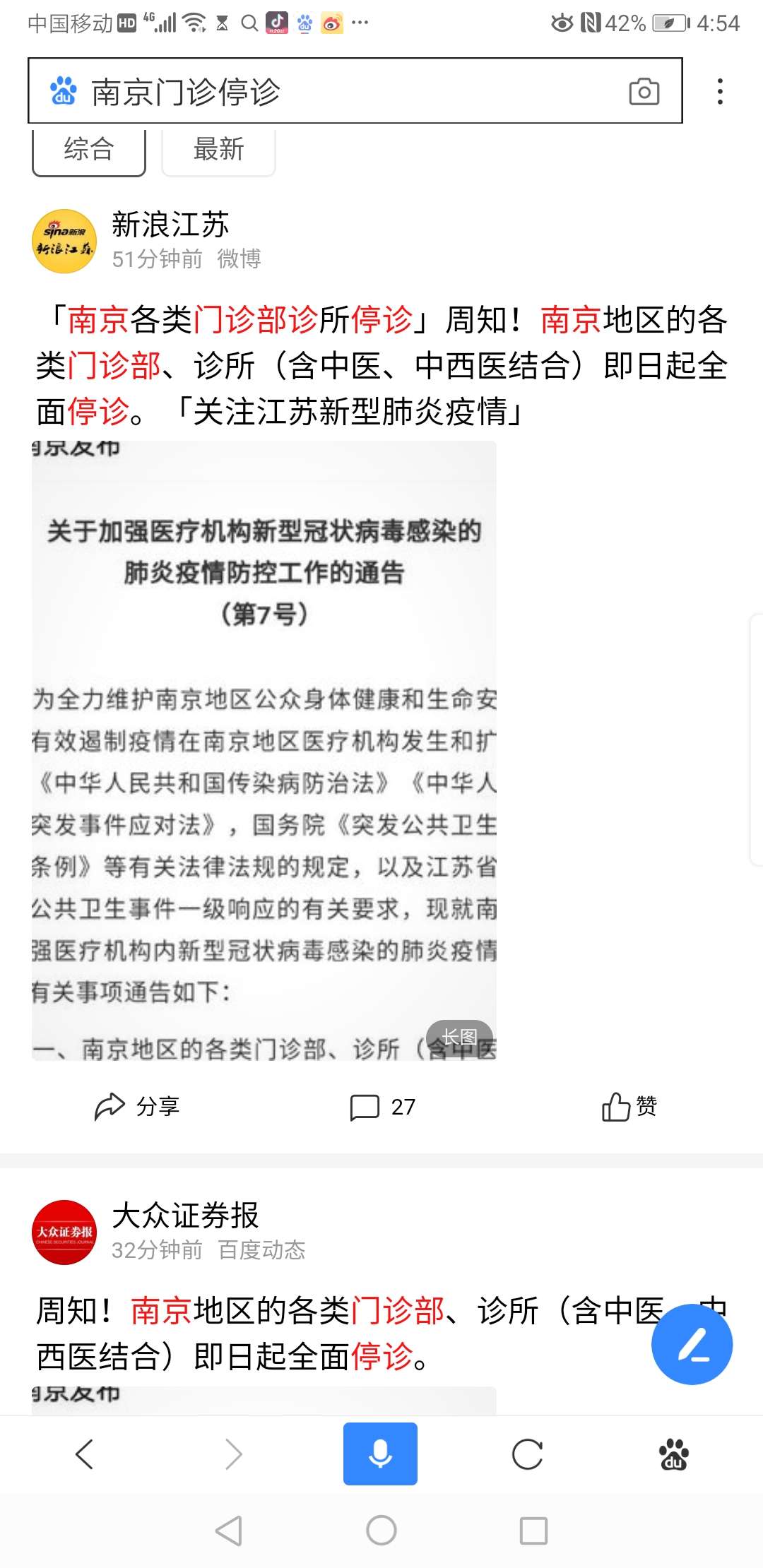The image size is (763, 1568).
Task: Tap the forward navigation arrow
Action: pyautogui.click(x=232, y=1453)
